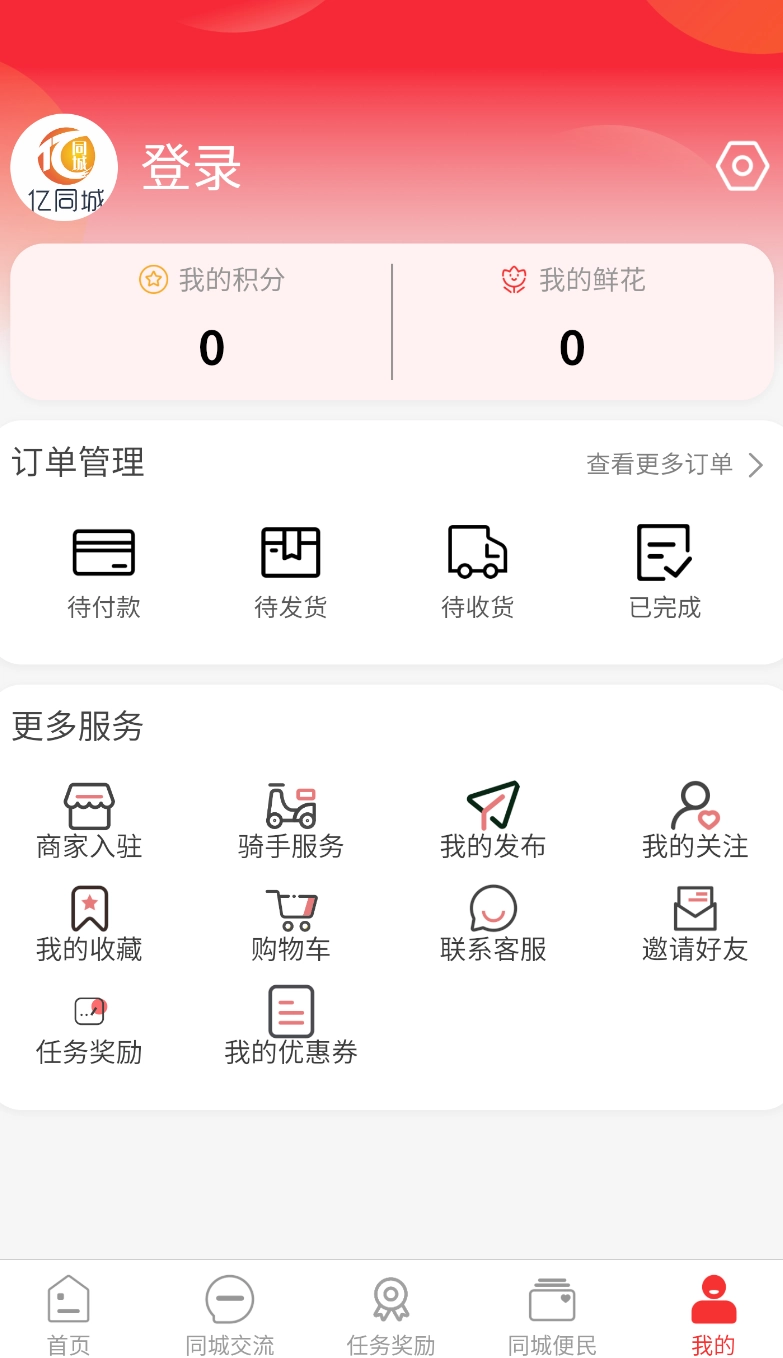The height and width of the screenshot is (1358, 783).
Task: View 我的发布 posts
Action: 493,821
